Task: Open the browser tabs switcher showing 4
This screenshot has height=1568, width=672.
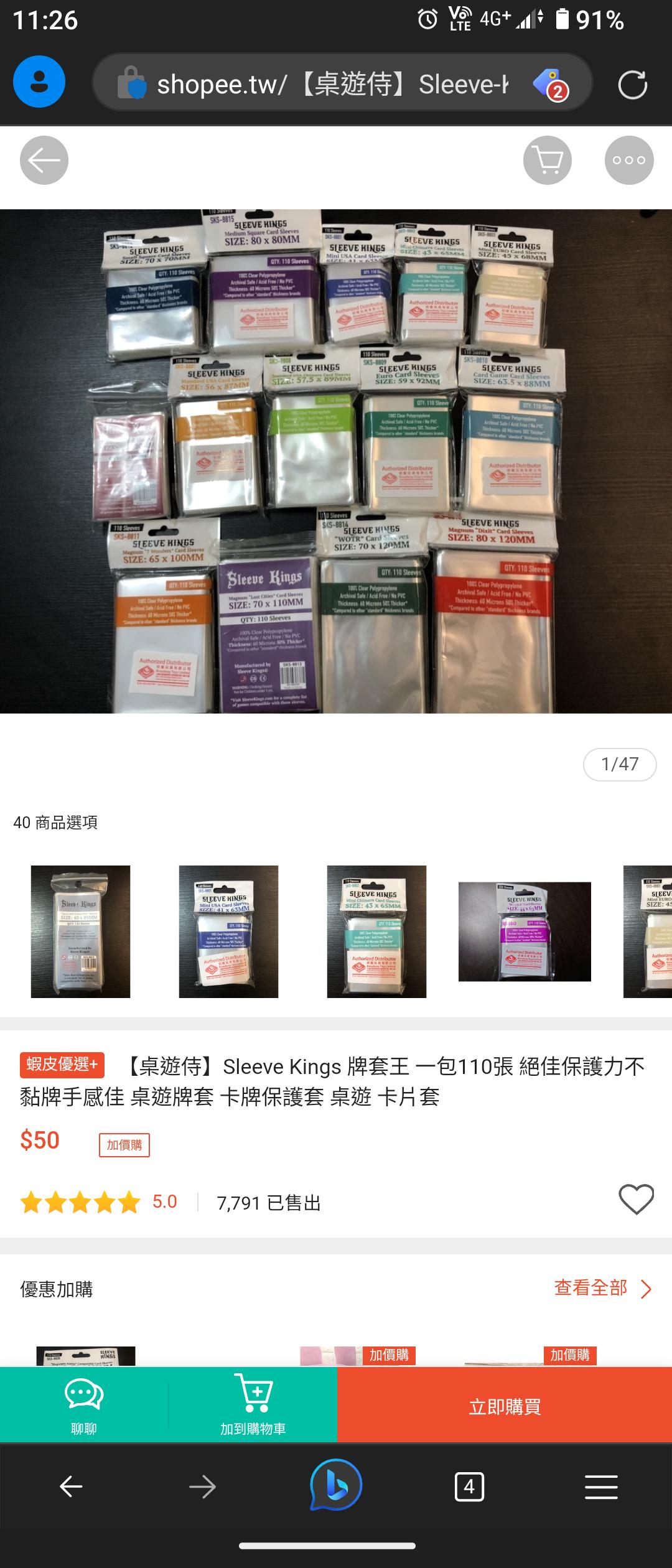Action: click(x=469, y=1487)
